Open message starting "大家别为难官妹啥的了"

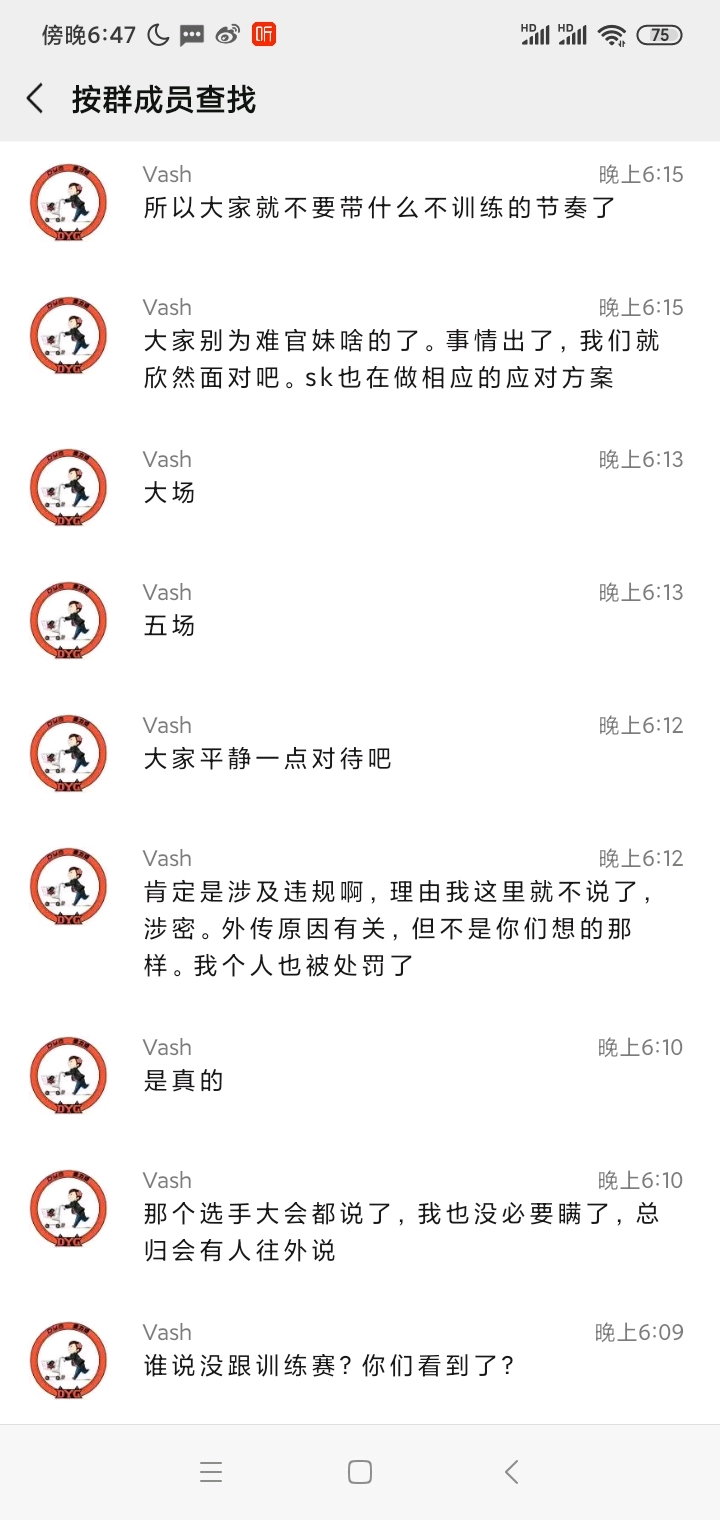click(x=400, y=359)
